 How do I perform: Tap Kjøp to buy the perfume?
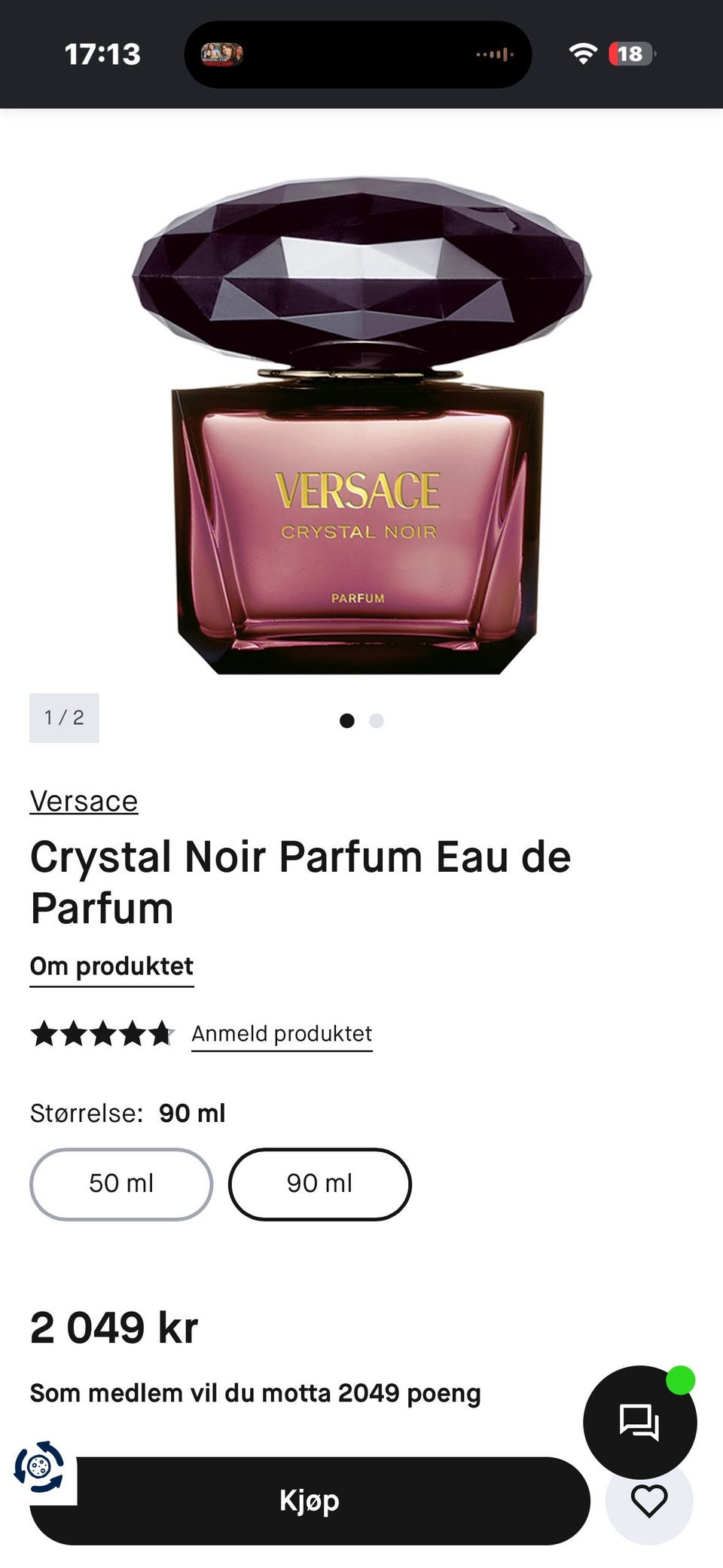[310, 1500]
